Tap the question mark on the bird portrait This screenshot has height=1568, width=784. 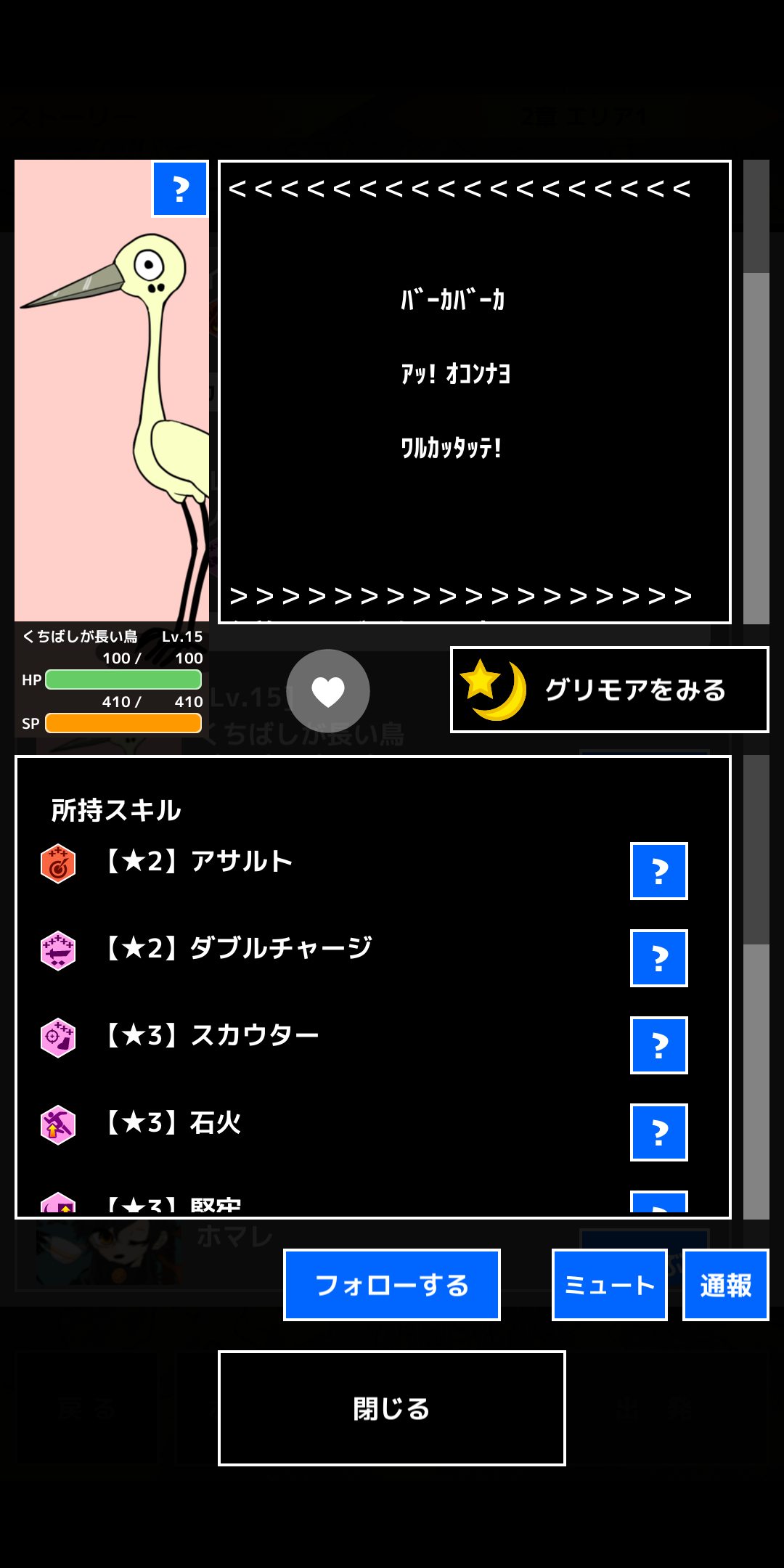point(180,189)
